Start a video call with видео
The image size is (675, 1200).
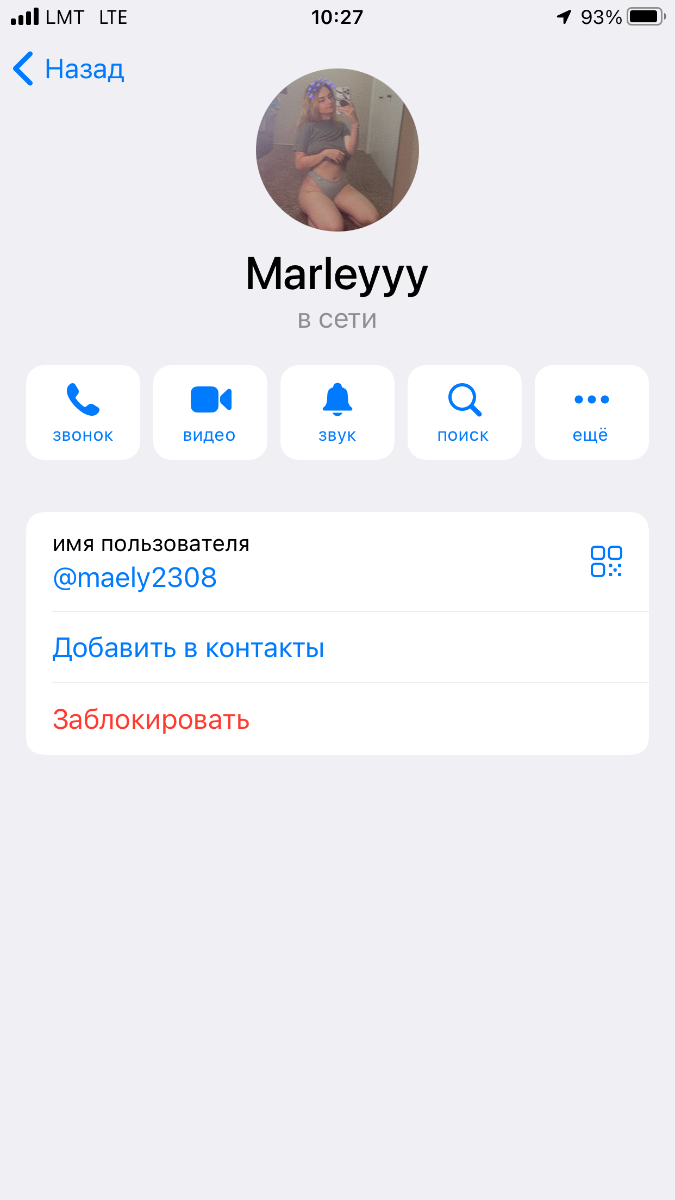tap(210, 412)
